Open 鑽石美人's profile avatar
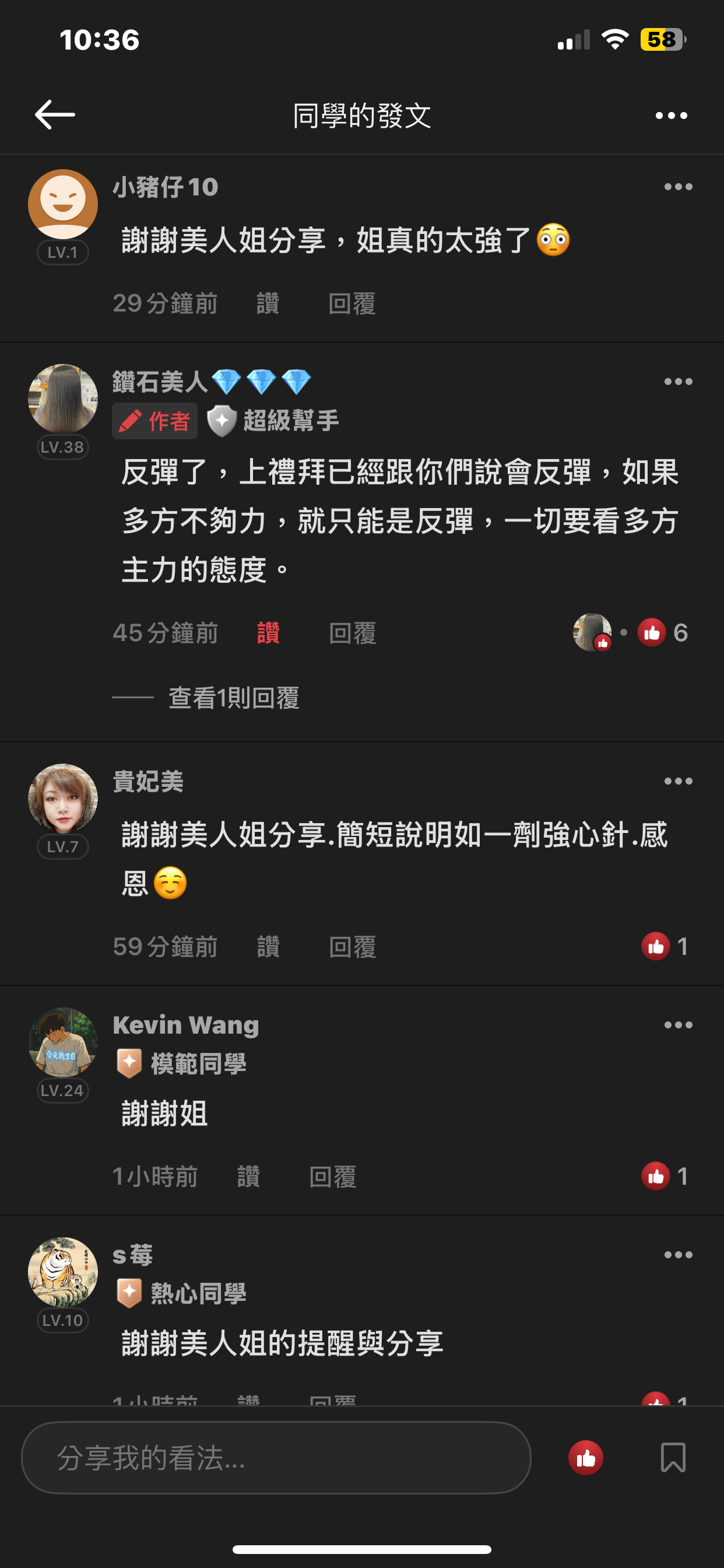 pyautogui.click(x=63, y=398)
